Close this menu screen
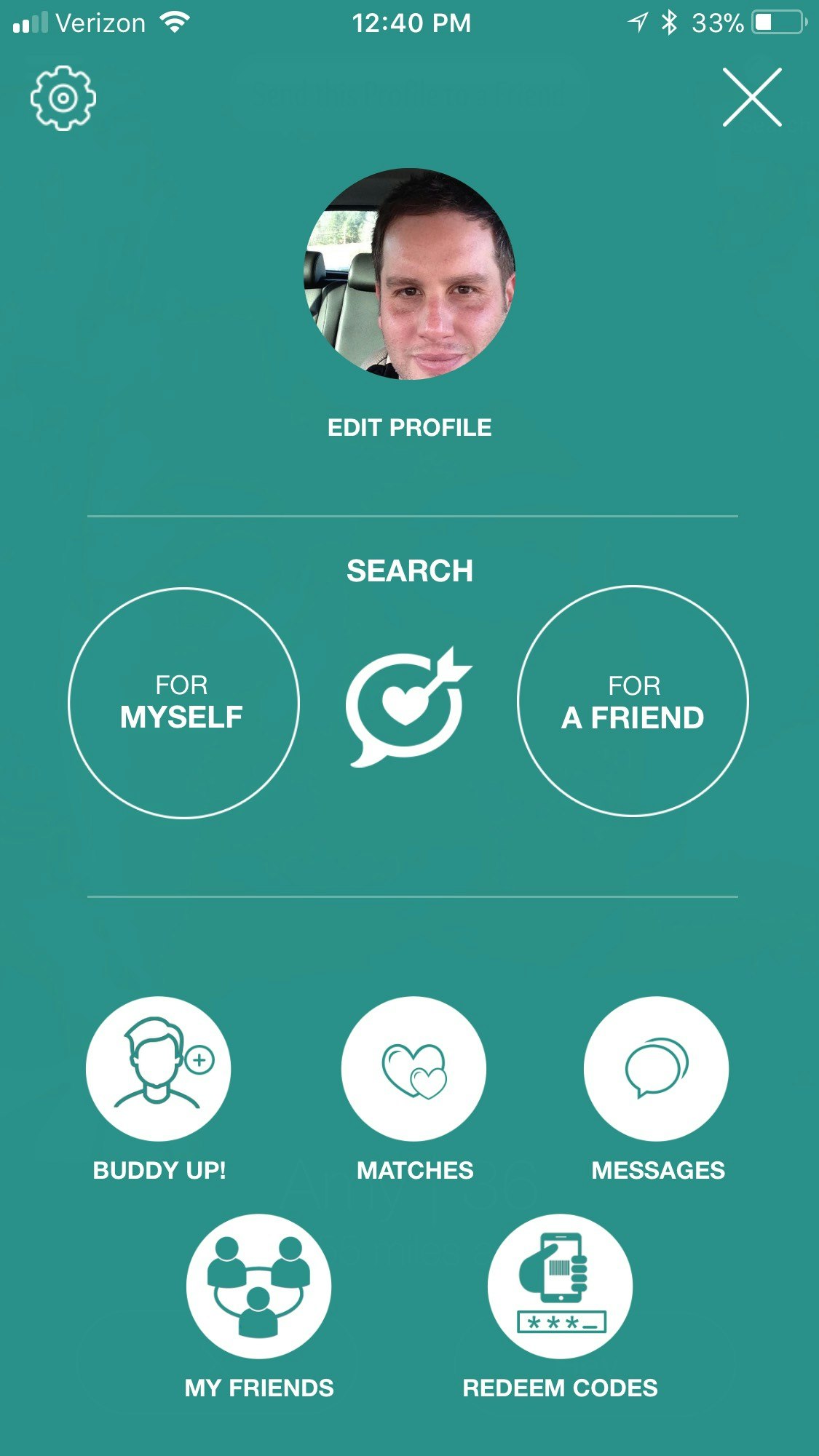The height and width of the screenshot is (1456, 819). pyautogui.click(x=751, y=98)
